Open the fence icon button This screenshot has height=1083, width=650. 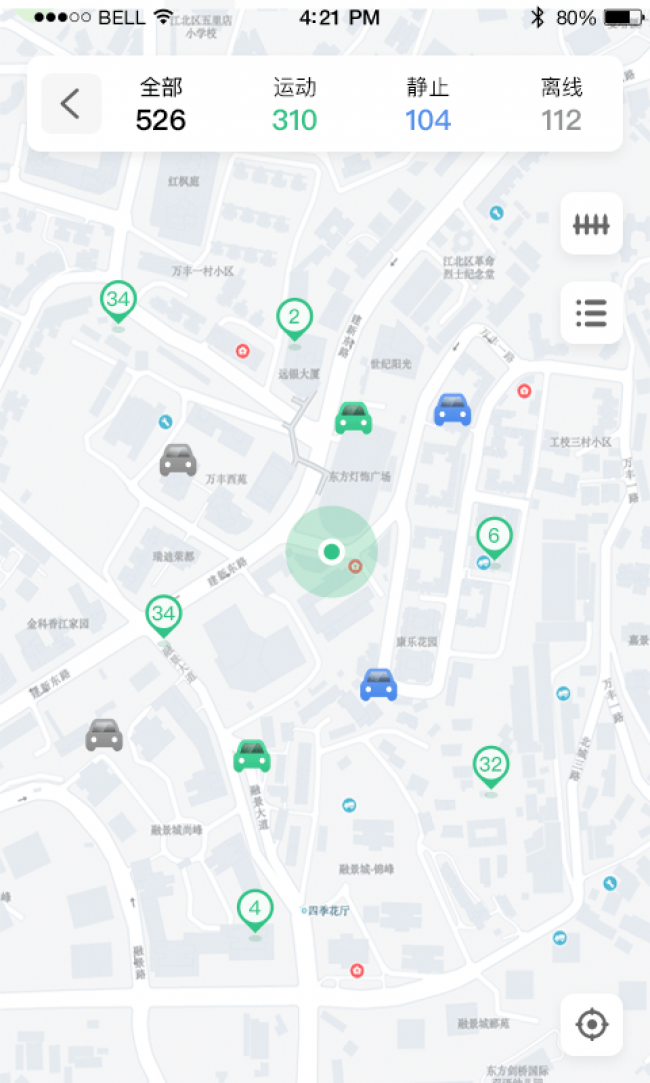pyautogui.click(x=591, y=223)
